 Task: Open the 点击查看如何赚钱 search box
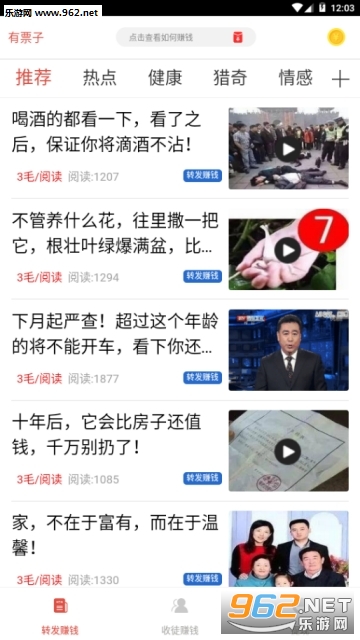pyautogui.click(x=186, y=38)
